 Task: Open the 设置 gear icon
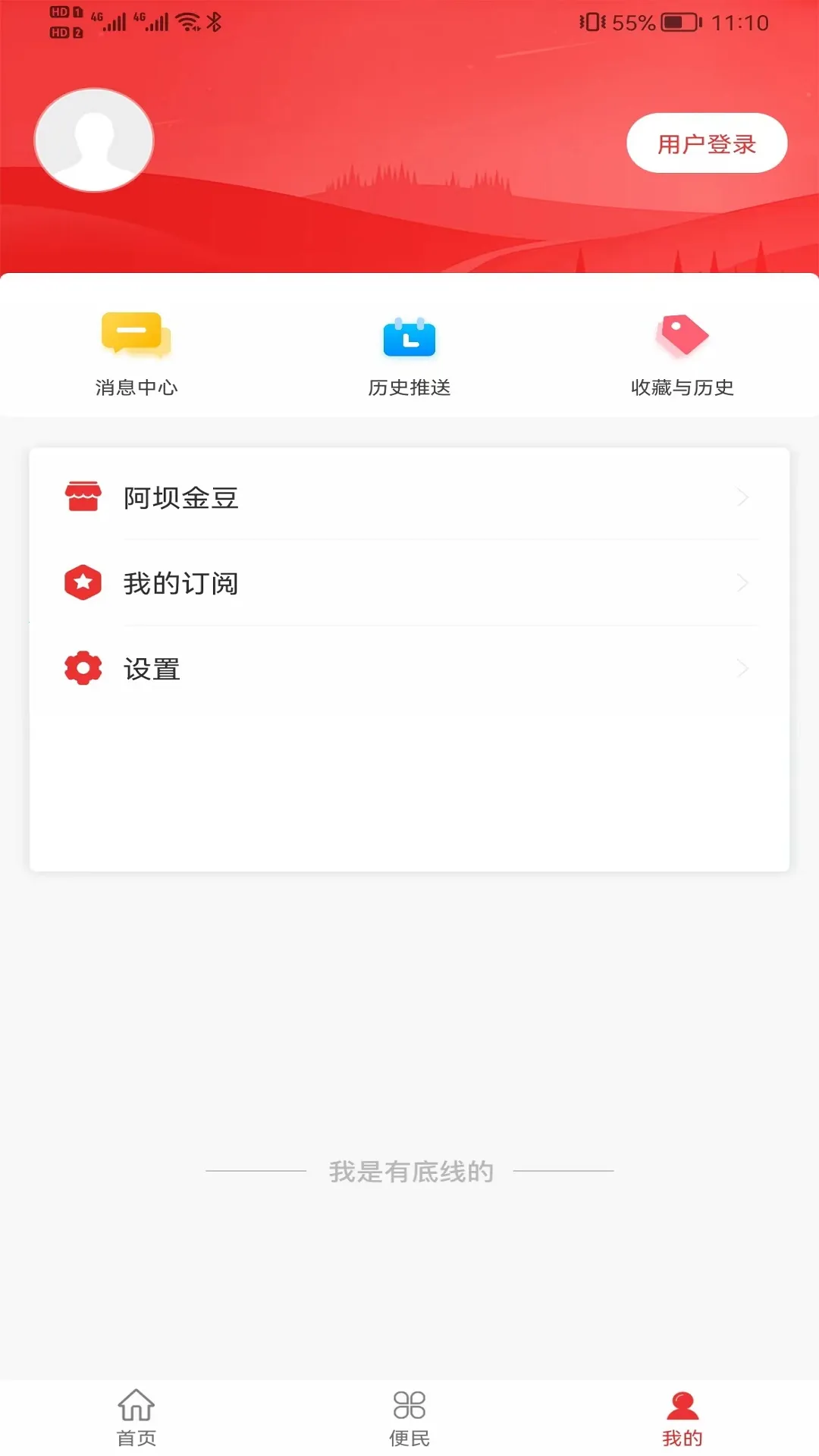83,668
